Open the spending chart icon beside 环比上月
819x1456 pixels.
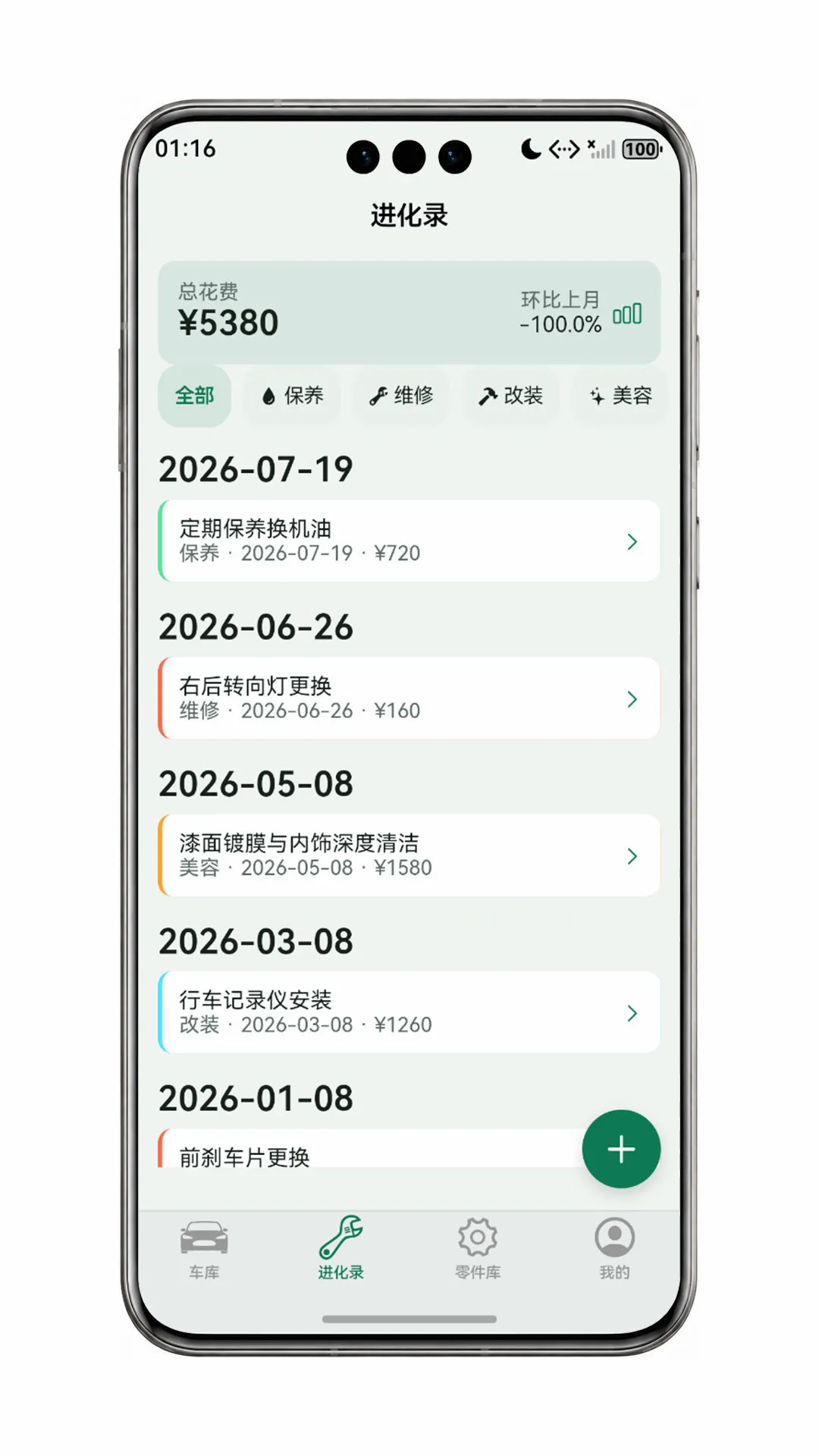[x=627, y=314]
